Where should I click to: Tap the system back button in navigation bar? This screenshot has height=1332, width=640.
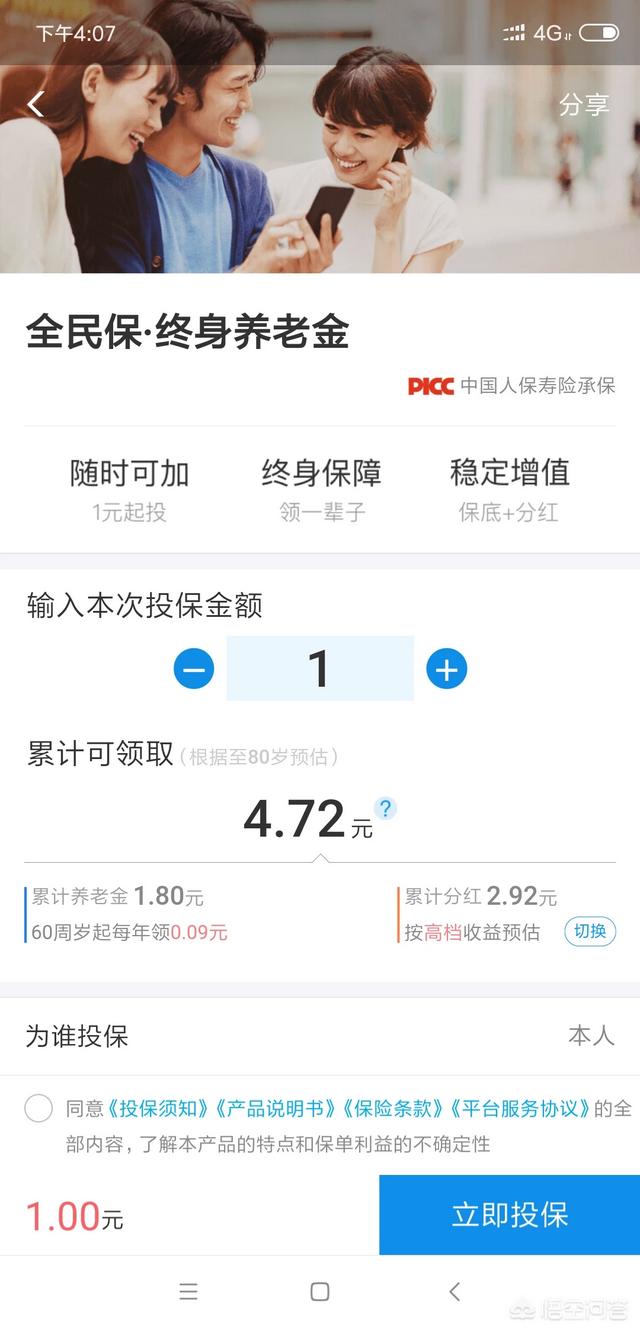click(x=454, y=1291)
